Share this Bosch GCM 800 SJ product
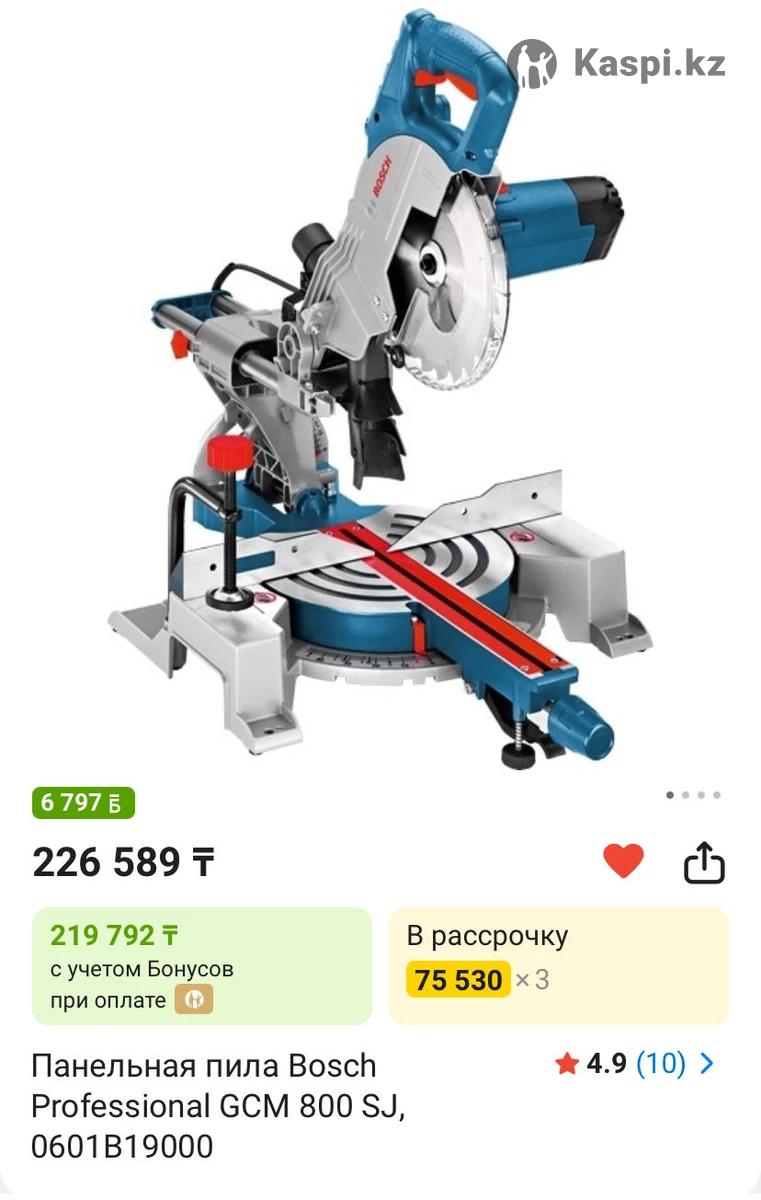Viewport: 761px width, 1200px height. pyautogui.click(x=703, y=863)
